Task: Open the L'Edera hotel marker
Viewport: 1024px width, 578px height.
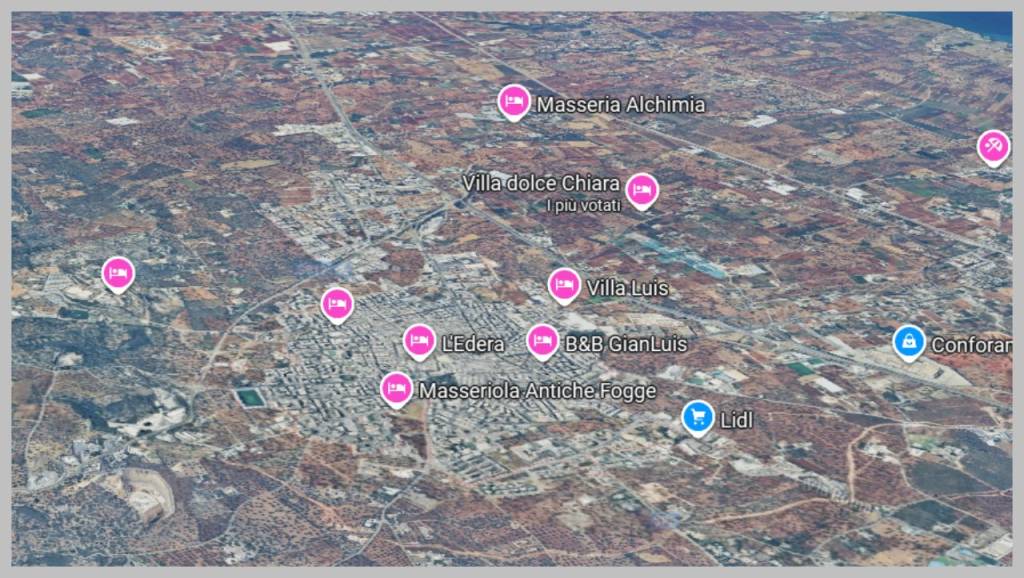Action: click(x=420, y=341)
